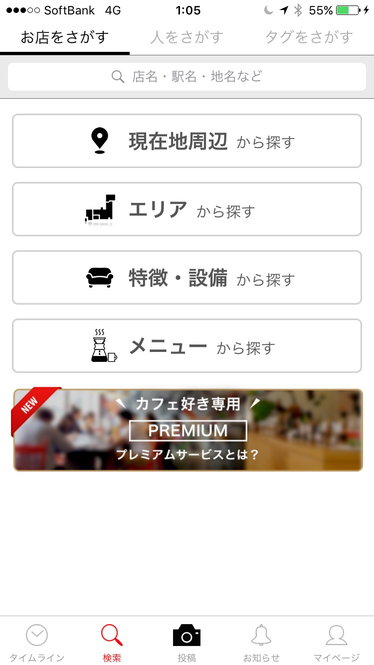Tap the 検索 tab in bottom bar
The height and width of the screenshot is (665, 374).
tap(112, 642)
